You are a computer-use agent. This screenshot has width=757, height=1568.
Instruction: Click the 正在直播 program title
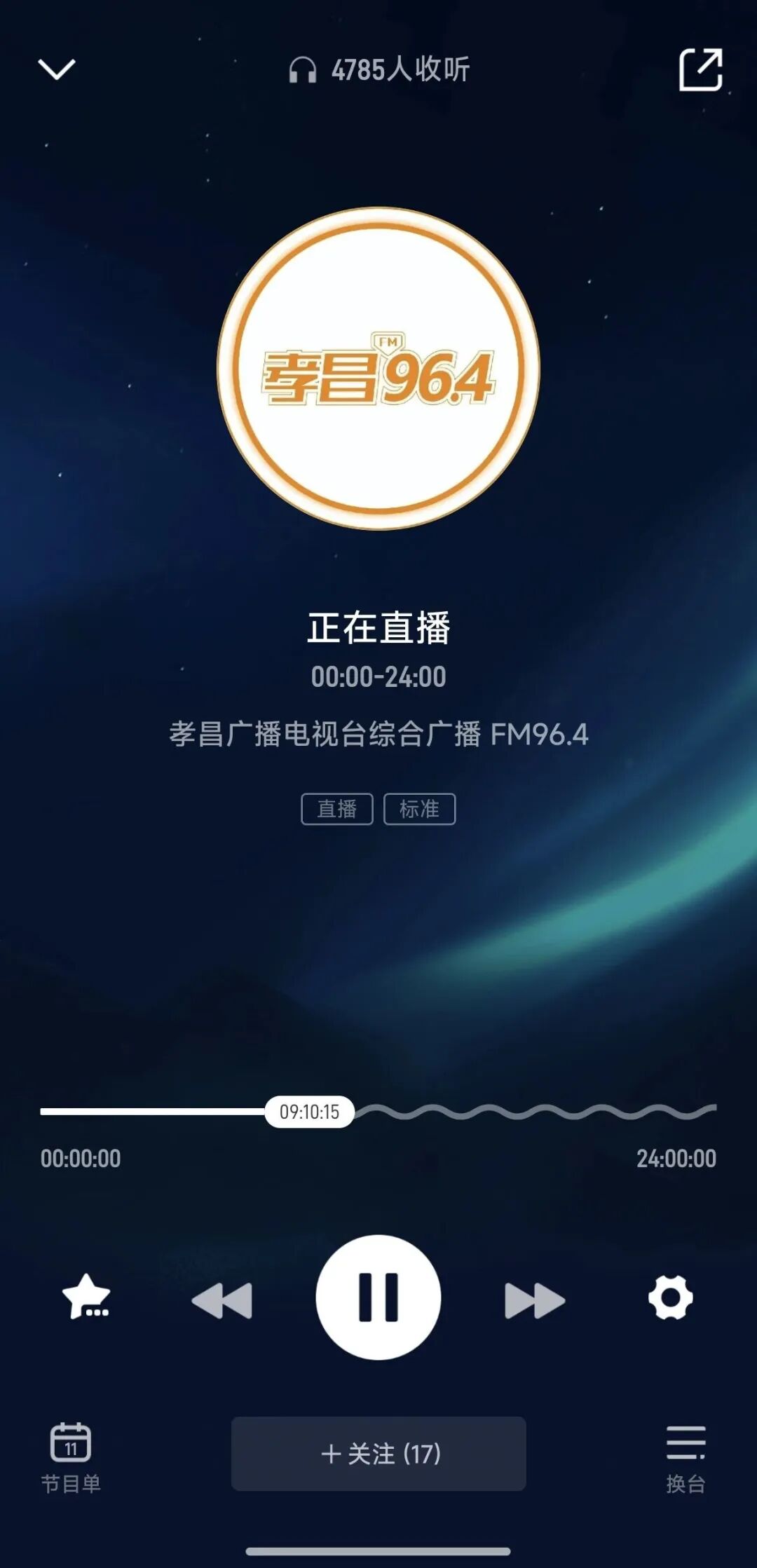(378, 629)
